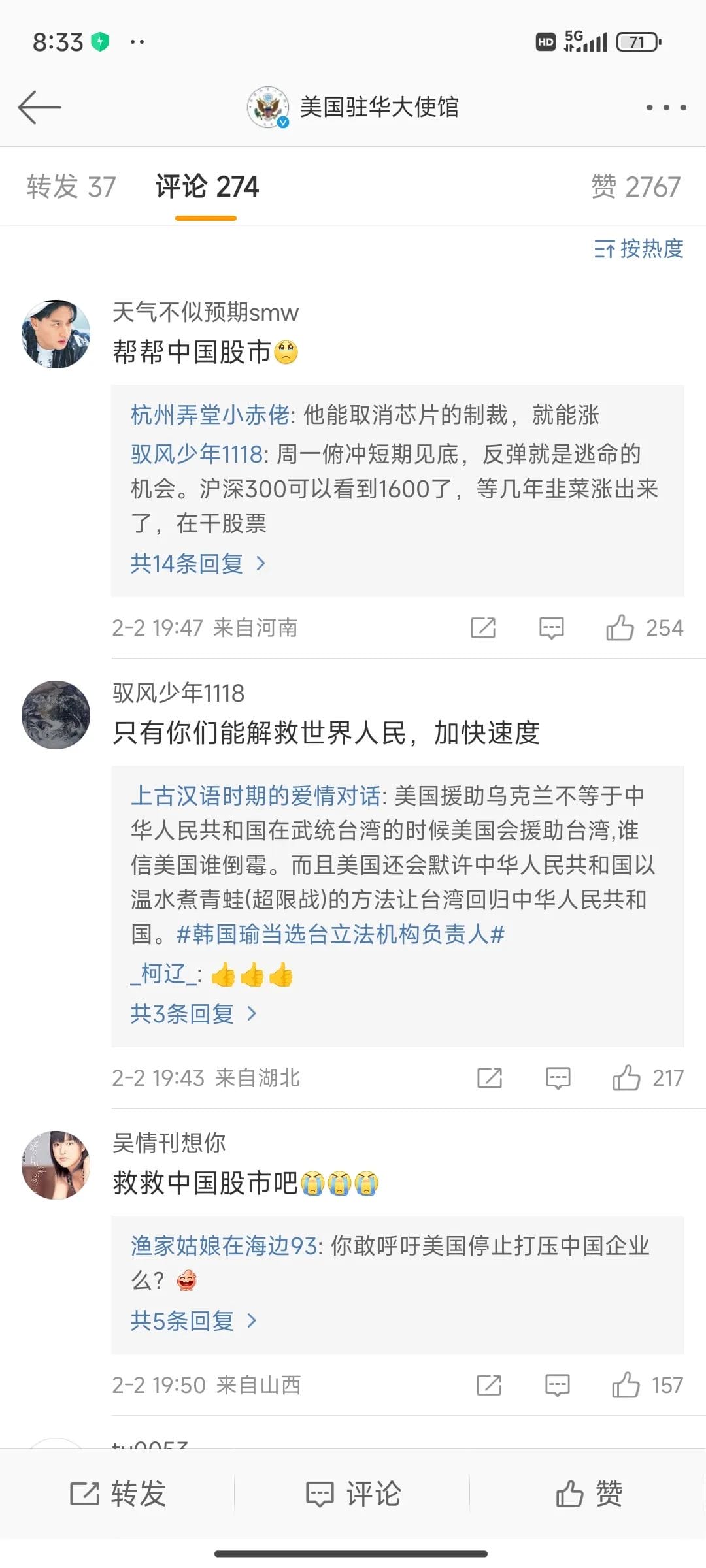
Task: Switch to the 转发 37 tab
Action: [x=71, y=187]
